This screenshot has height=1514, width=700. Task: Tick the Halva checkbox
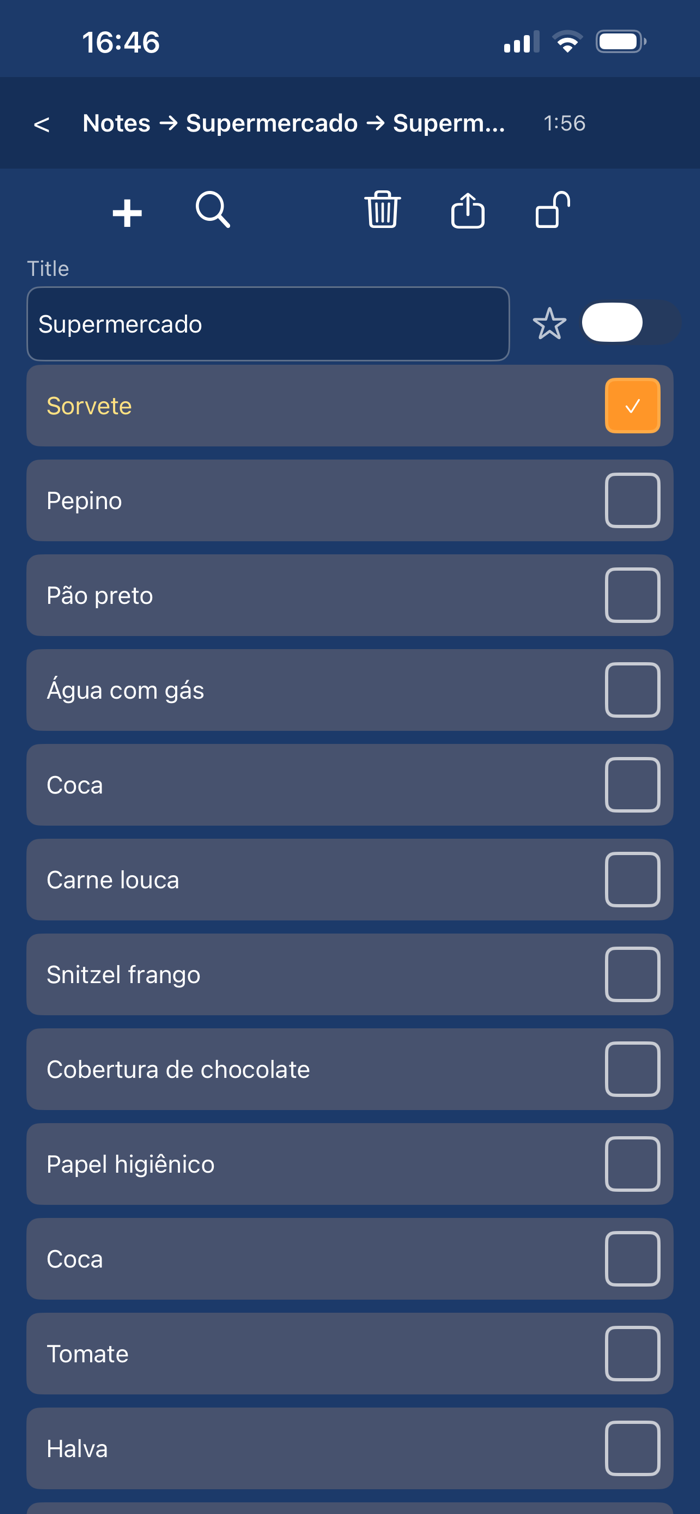632,1449
